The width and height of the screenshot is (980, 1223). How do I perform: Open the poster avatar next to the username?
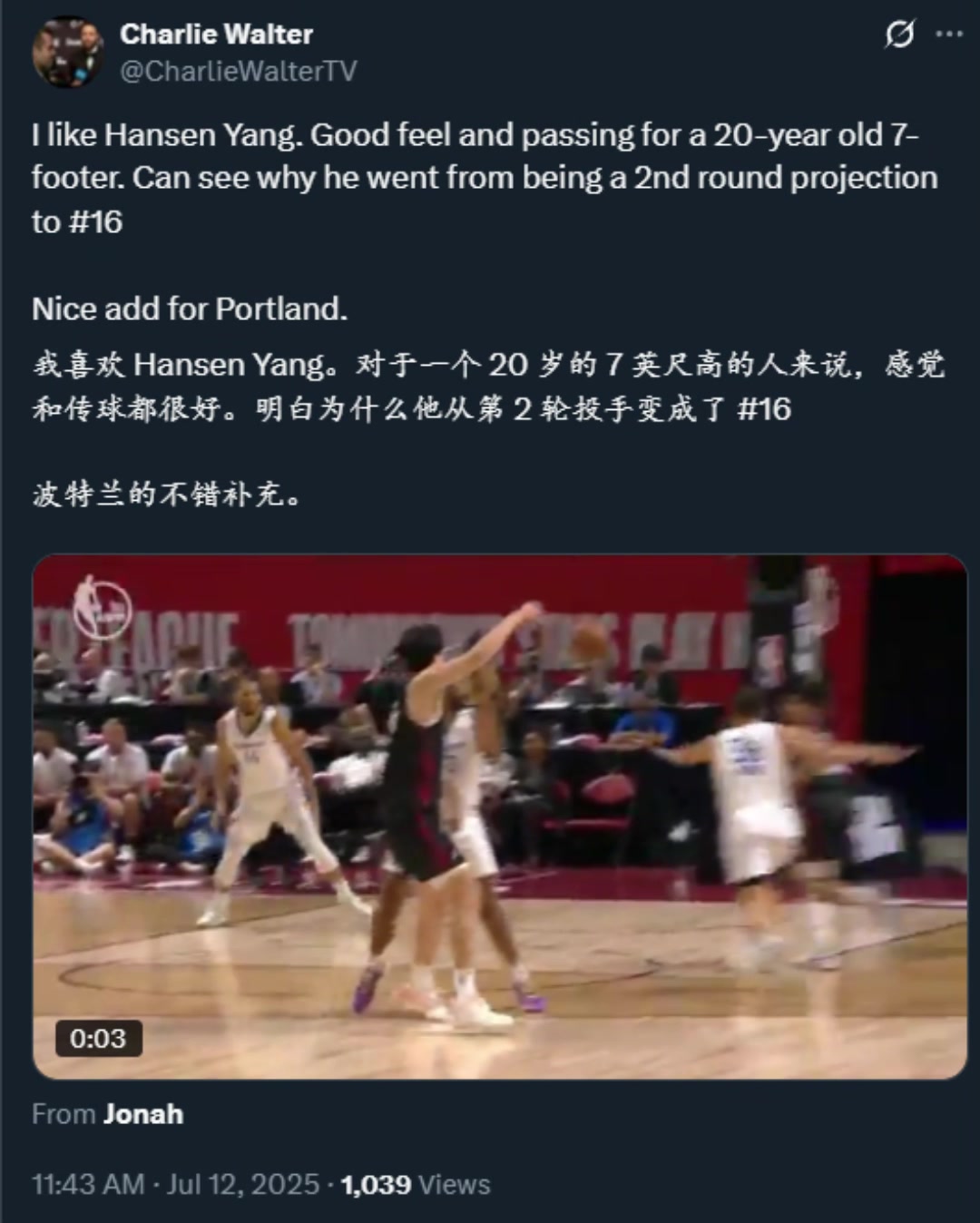tap(68, 51)
